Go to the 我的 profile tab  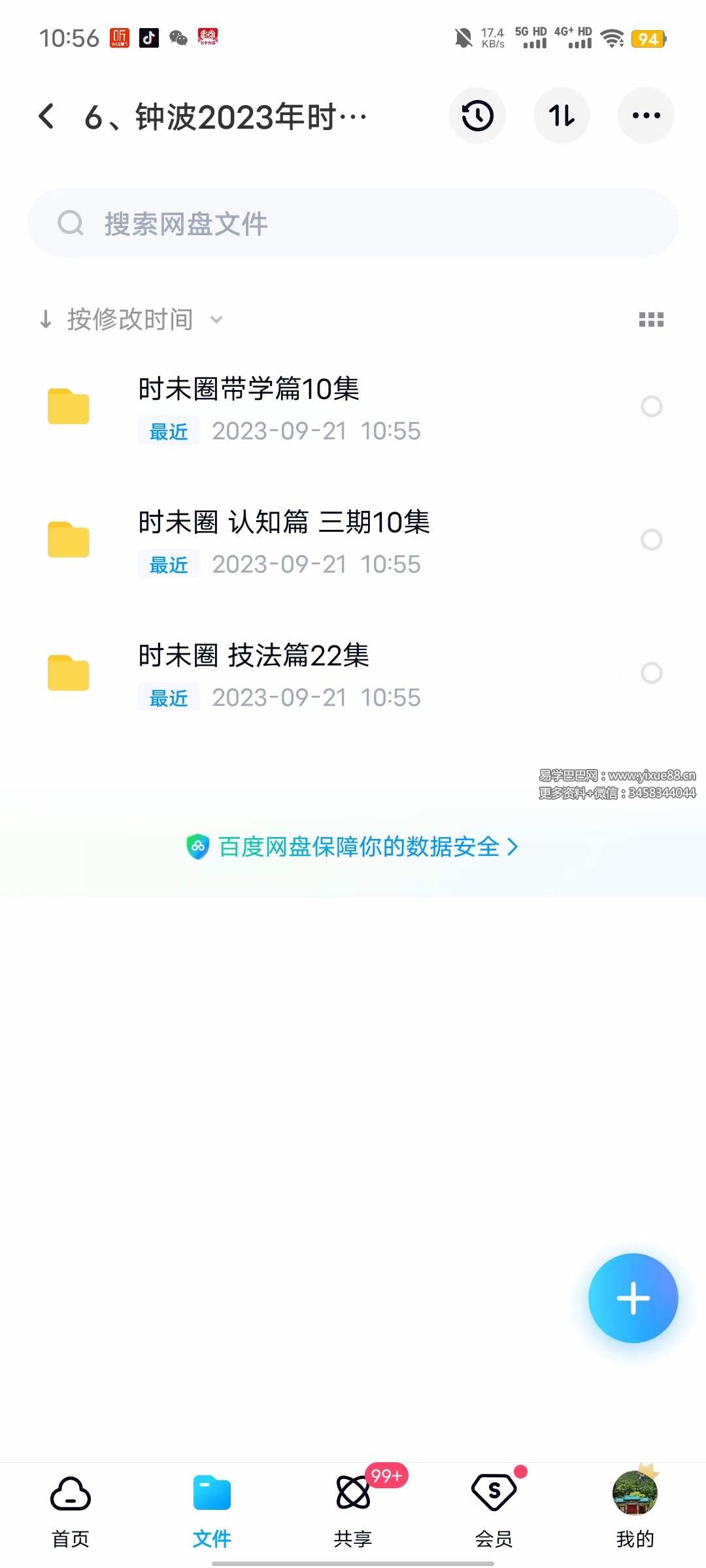click(635, 1509)
